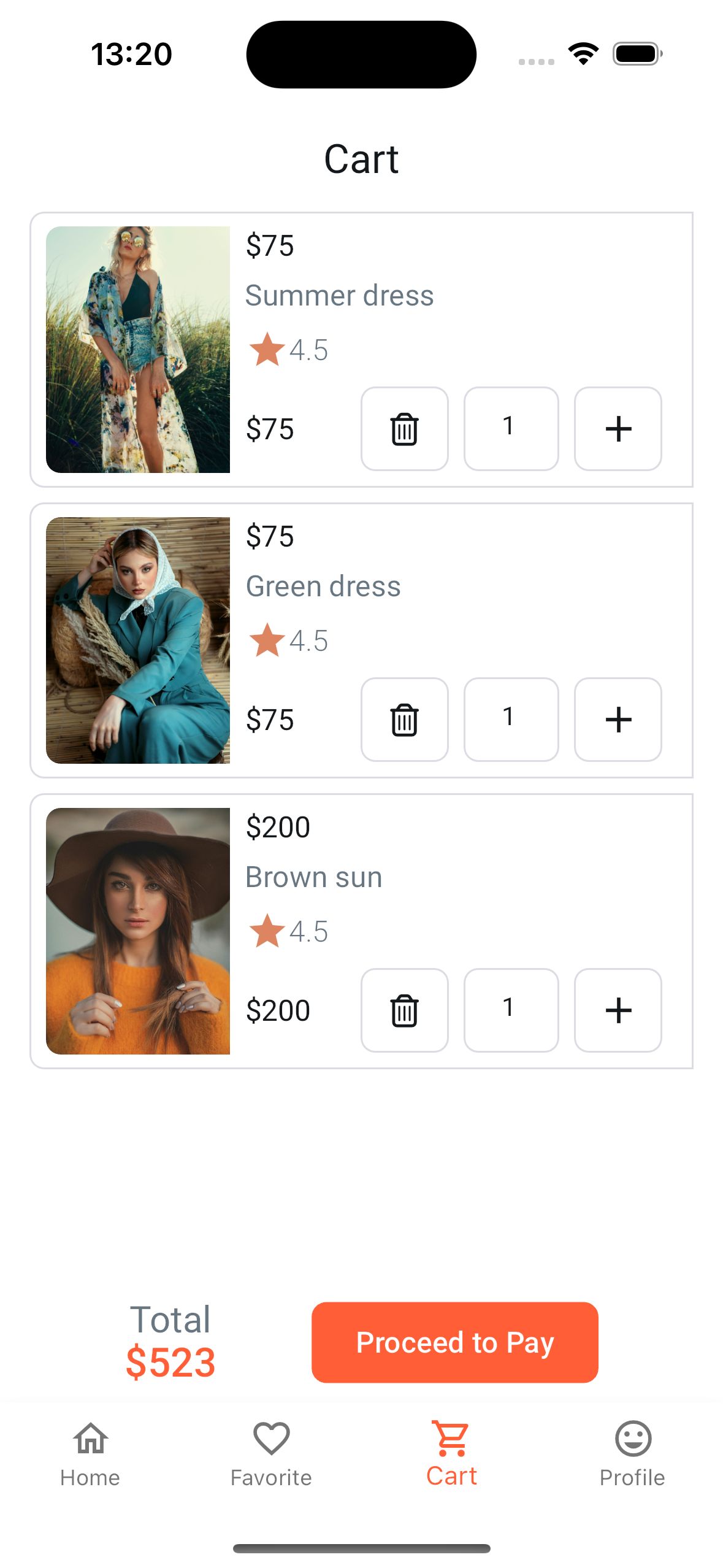Switch to the Favorite tab

[x=271, y=1454]
